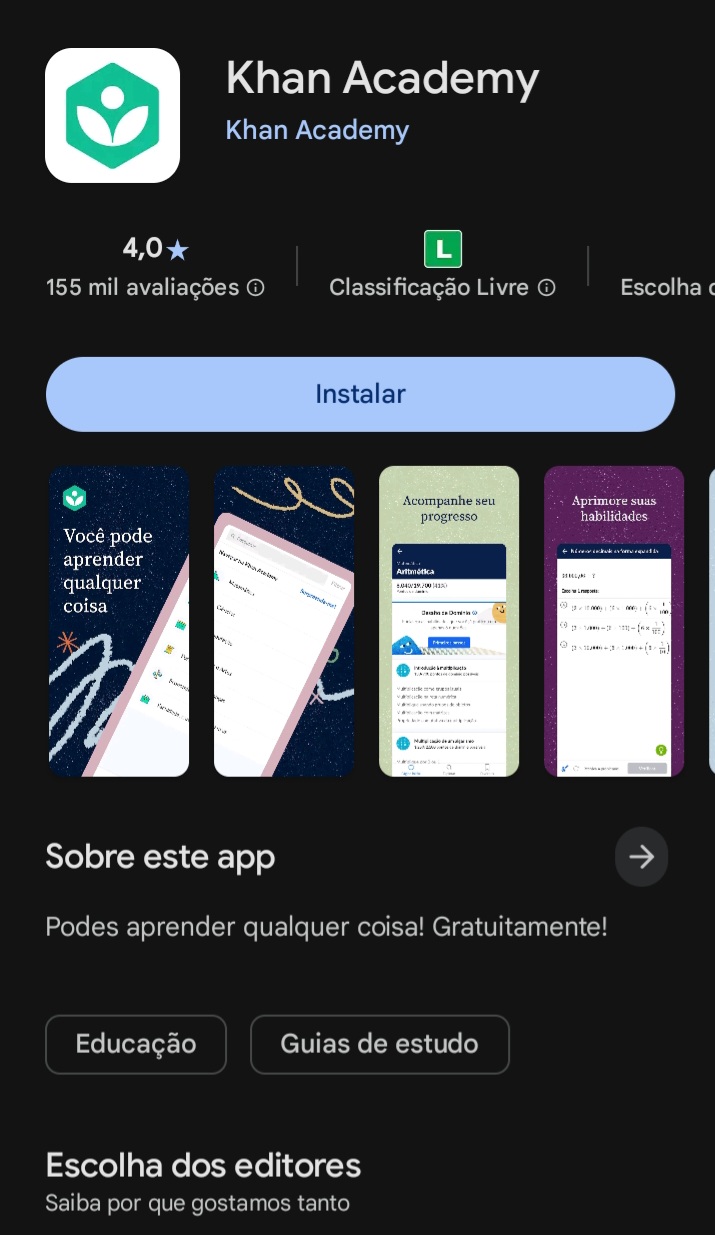
Task: View the 'Você pode aprender qualquer coisa' screenshot
Action: (x=119, y=621)
